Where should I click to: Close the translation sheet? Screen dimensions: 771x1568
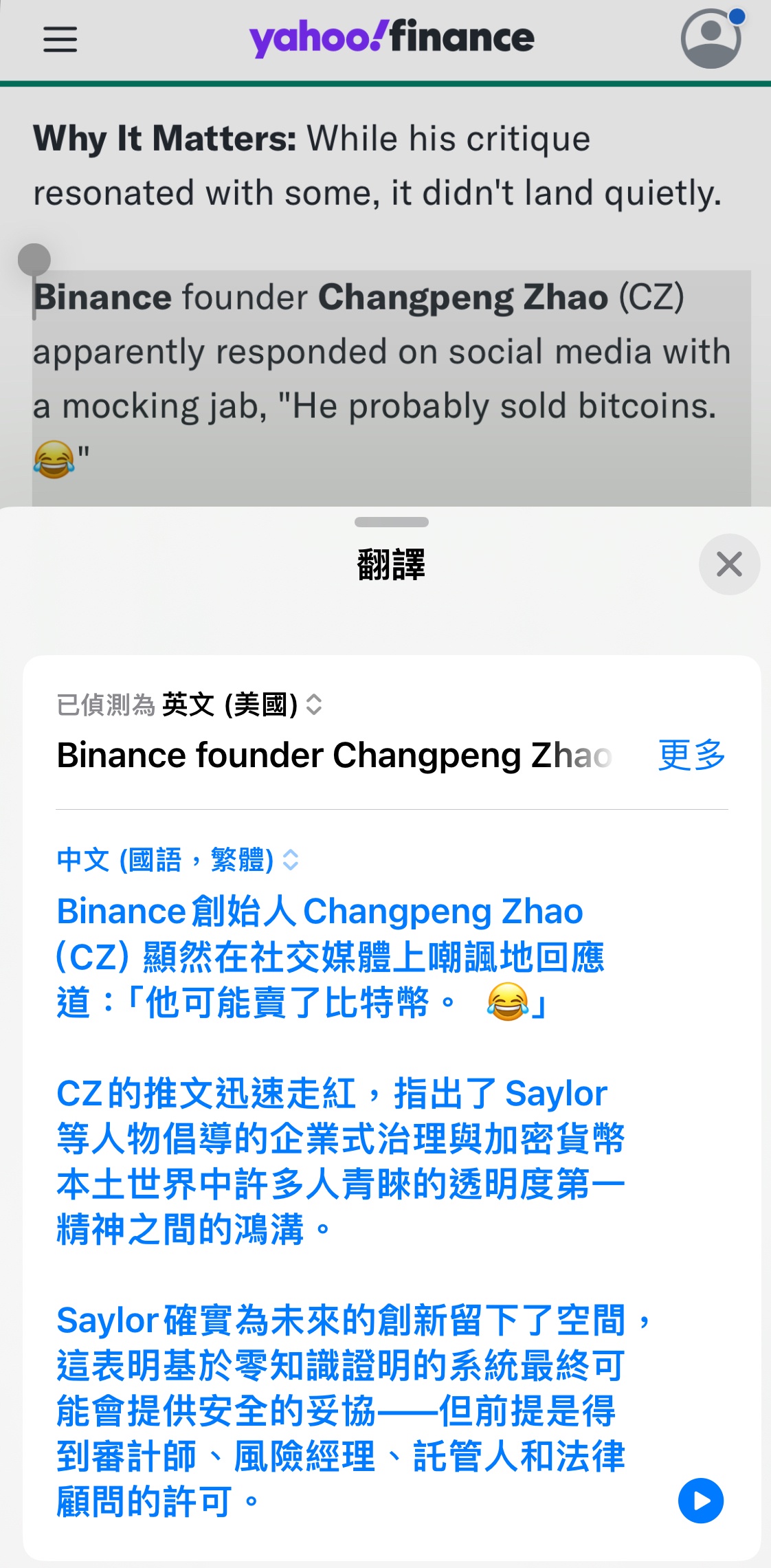pyautogui.click(x=729, y=564)
